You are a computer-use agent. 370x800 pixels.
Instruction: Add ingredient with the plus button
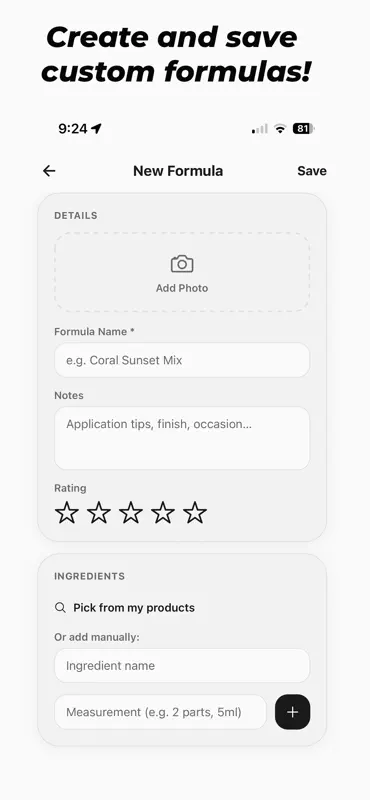point(292,712)
